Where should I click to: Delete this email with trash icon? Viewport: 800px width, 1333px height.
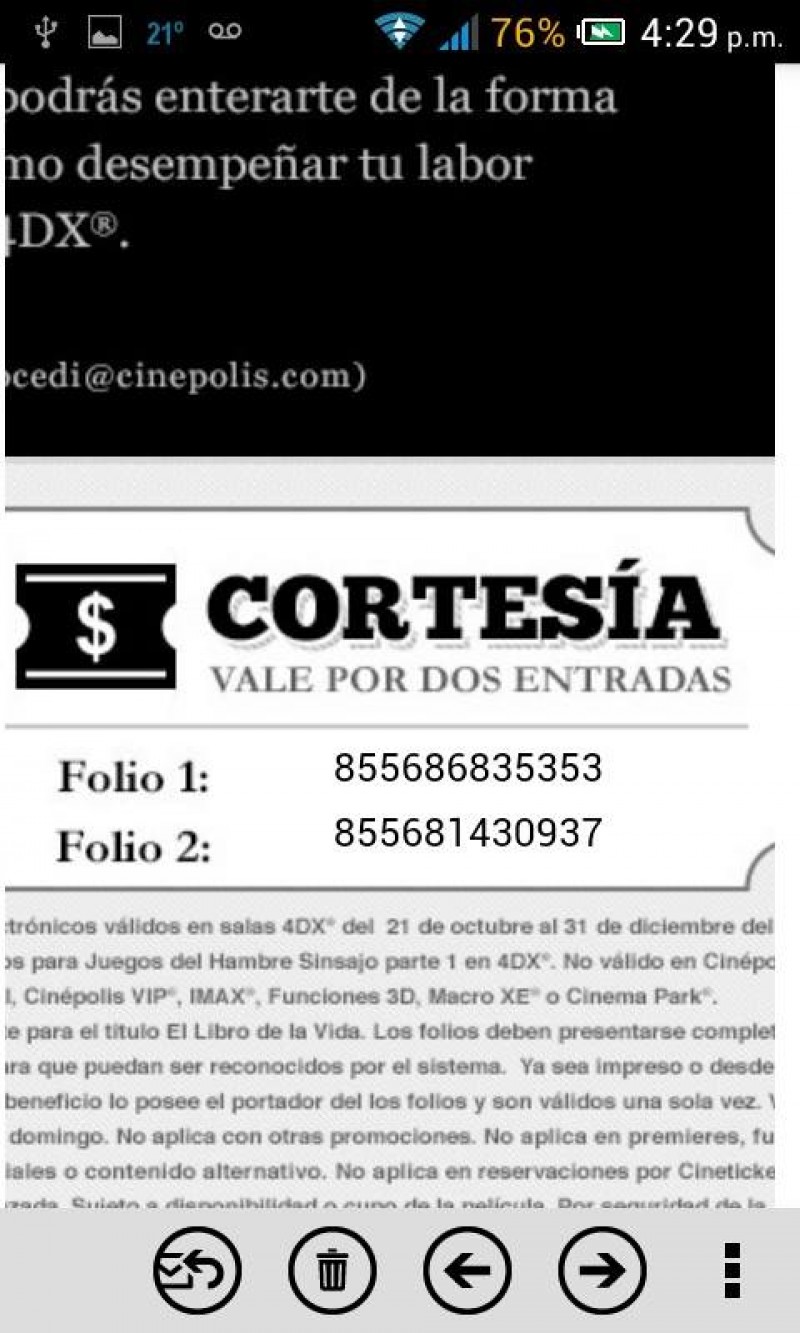coord(332,1271)
